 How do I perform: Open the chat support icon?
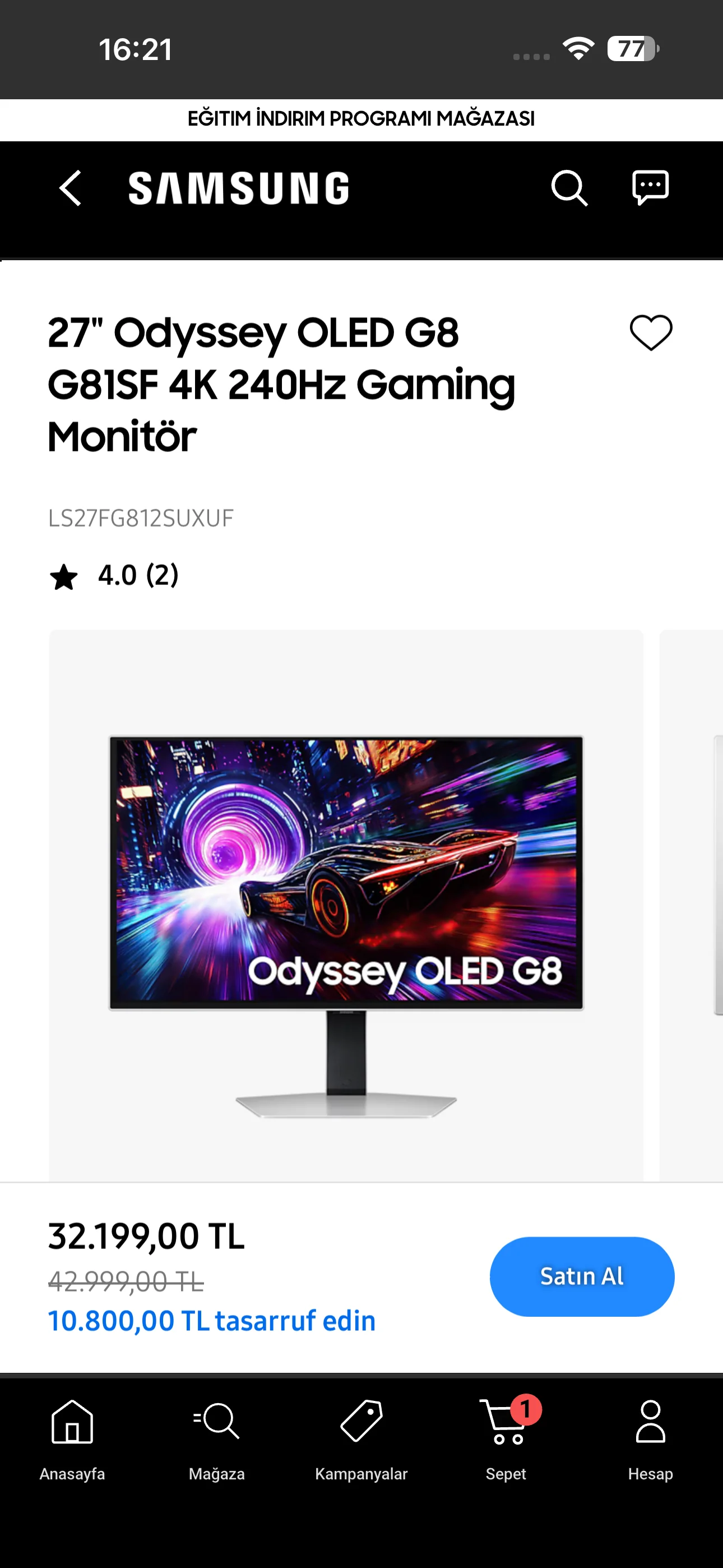tap(650, 187)
